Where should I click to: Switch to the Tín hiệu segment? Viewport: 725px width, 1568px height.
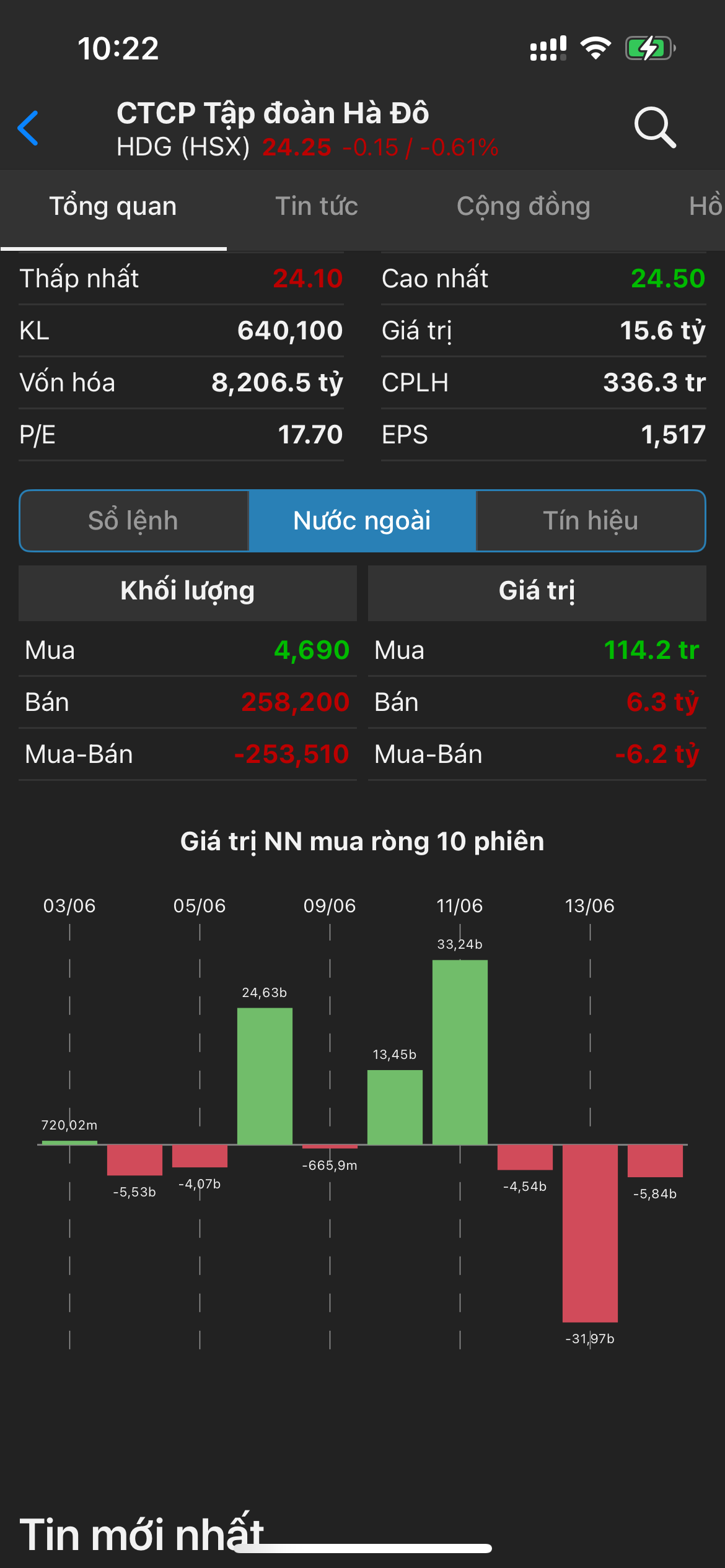(591, 521)
